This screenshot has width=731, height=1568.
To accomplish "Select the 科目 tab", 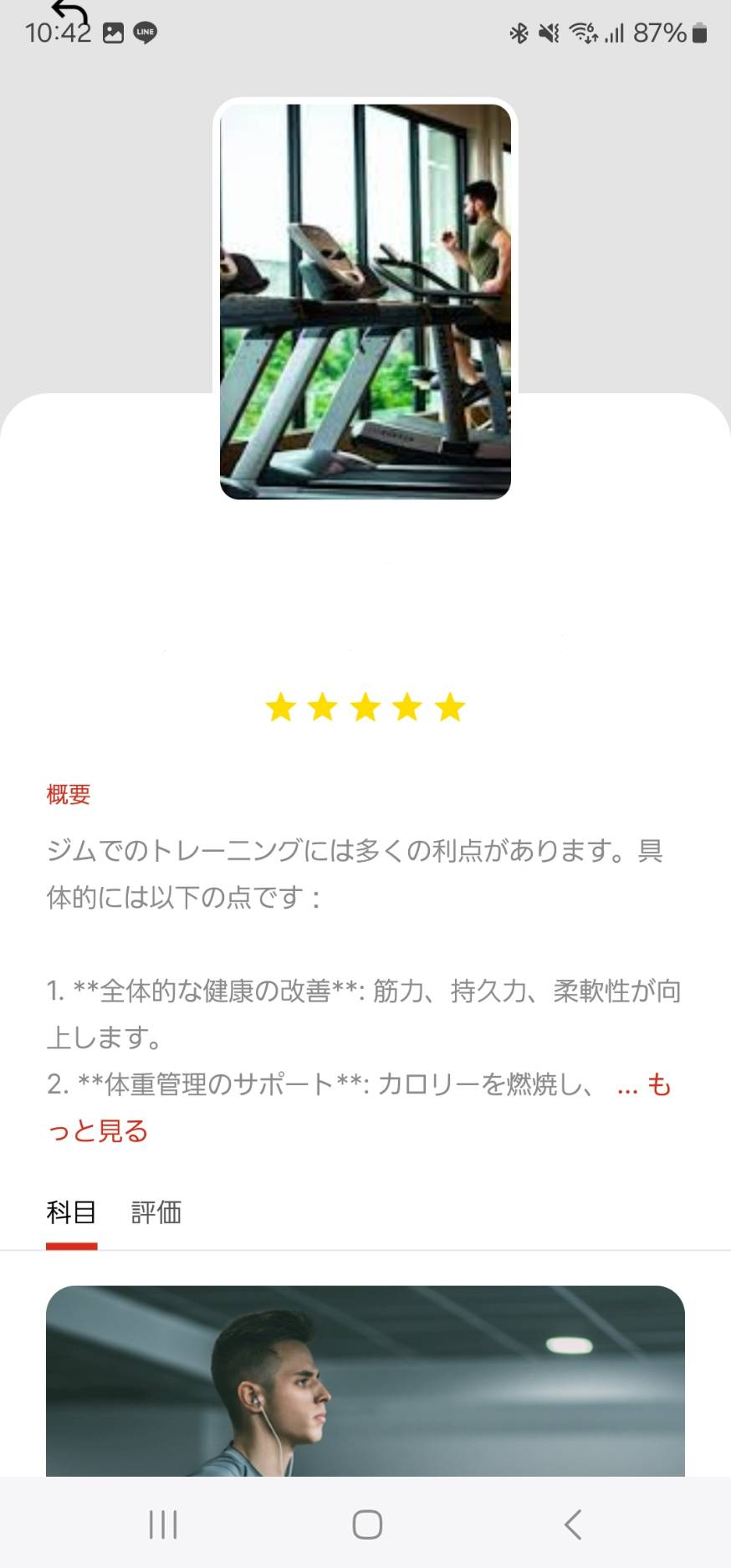I will tap(71, 1212).
